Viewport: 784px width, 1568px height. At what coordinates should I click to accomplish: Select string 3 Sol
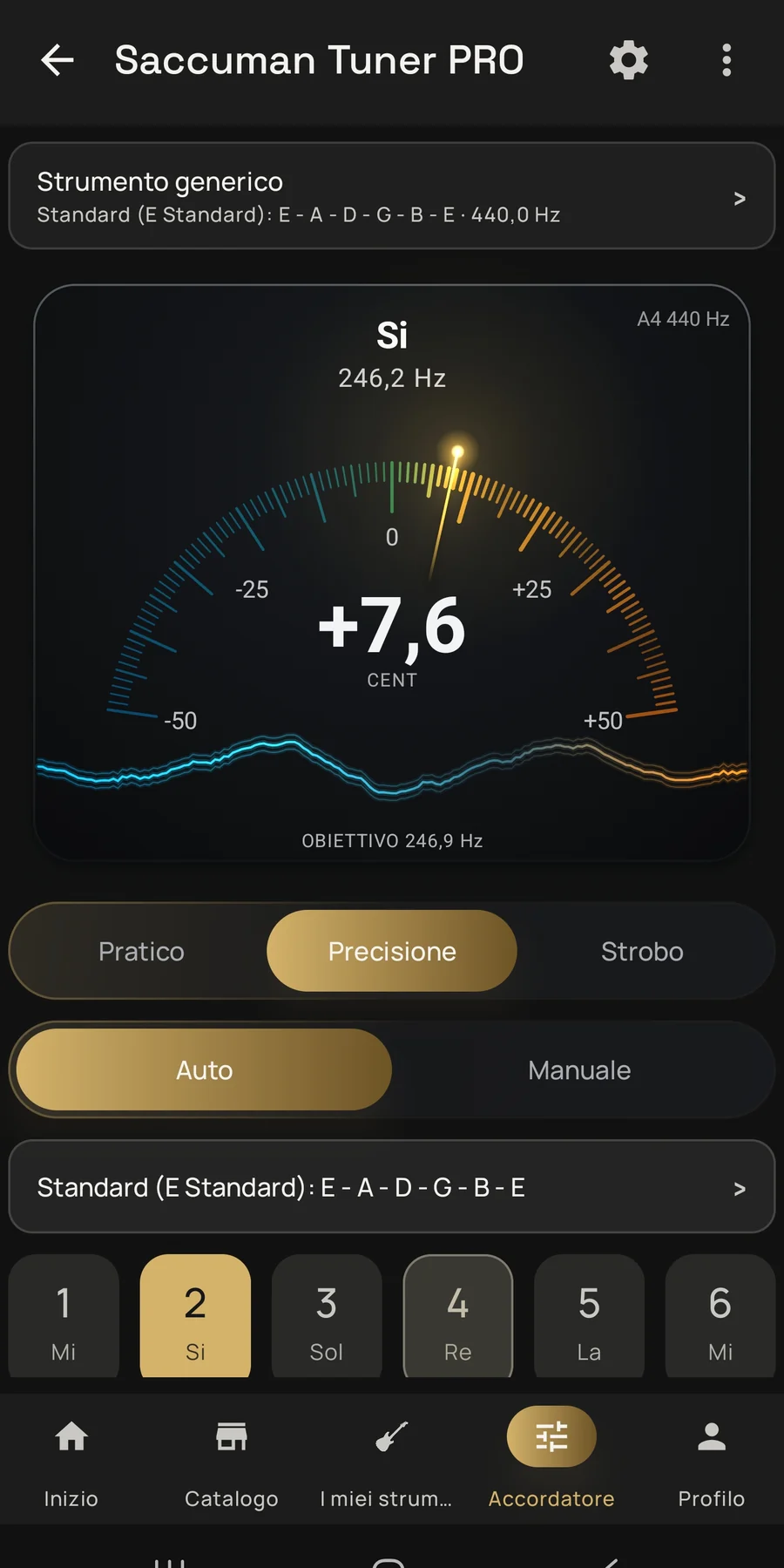click(327, 1316)
